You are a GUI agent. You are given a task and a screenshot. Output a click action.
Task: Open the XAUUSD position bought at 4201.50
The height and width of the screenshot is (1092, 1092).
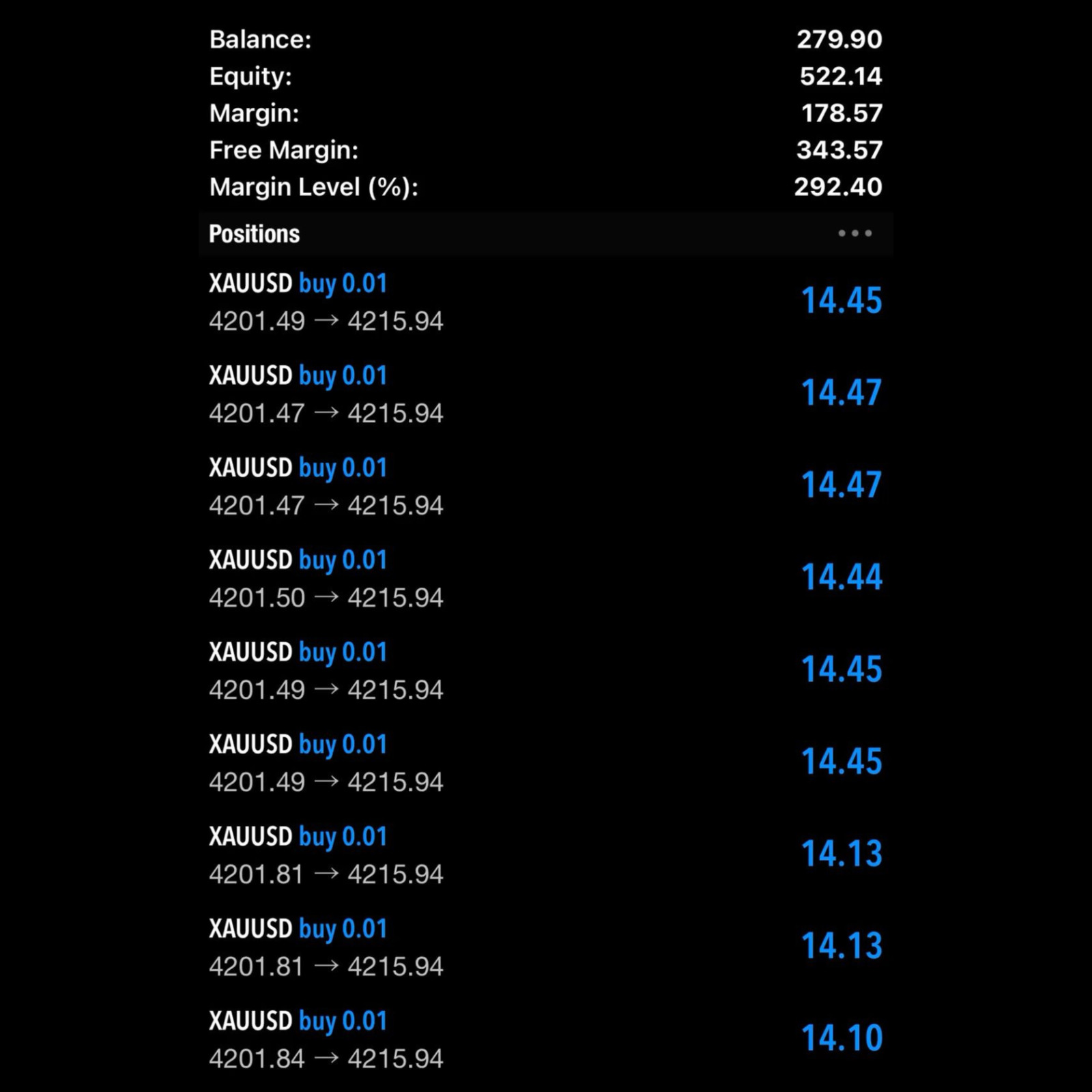545,578
